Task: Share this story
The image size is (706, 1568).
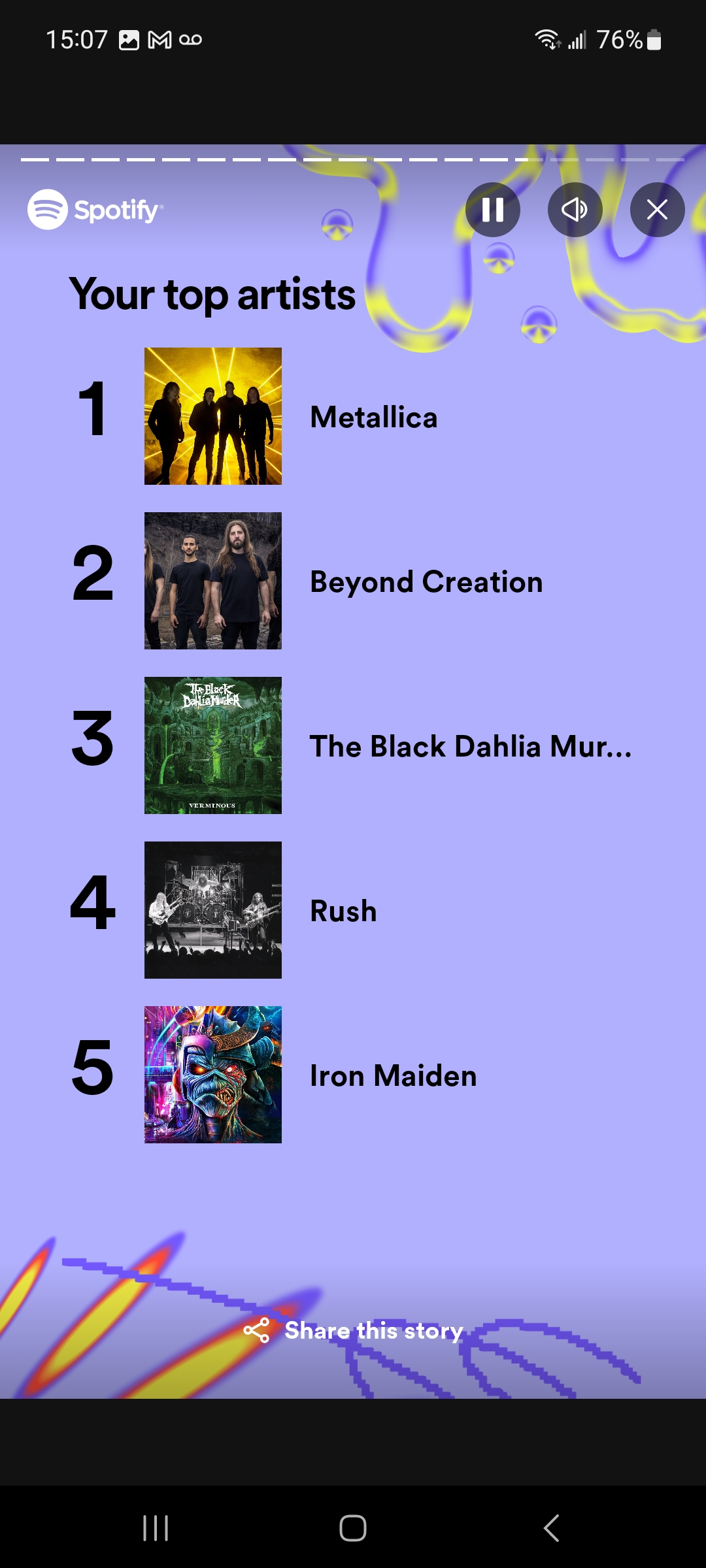Action: 354,1330
